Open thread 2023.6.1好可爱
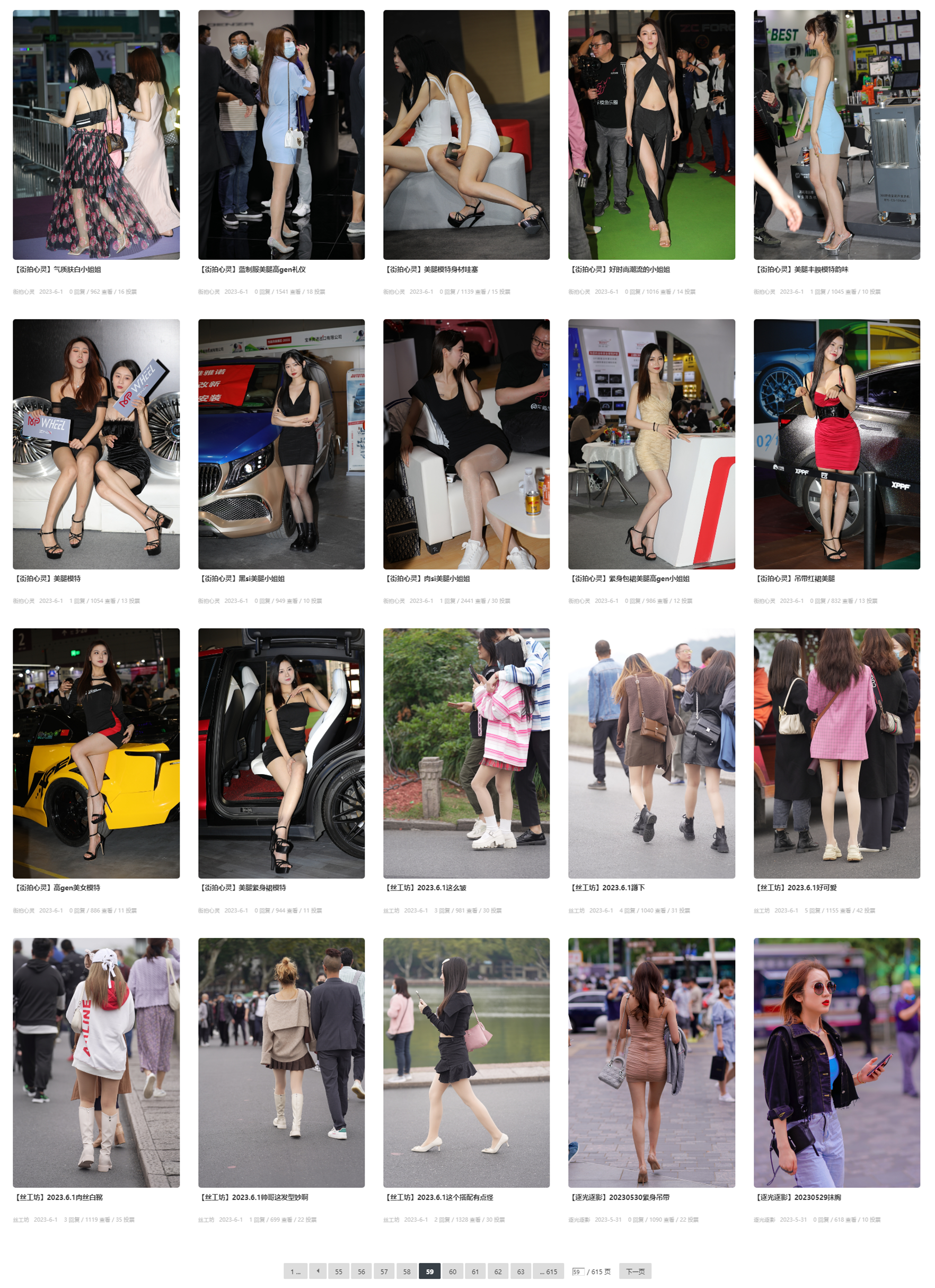Screen dimensions: 935x1288 point(796,887)
